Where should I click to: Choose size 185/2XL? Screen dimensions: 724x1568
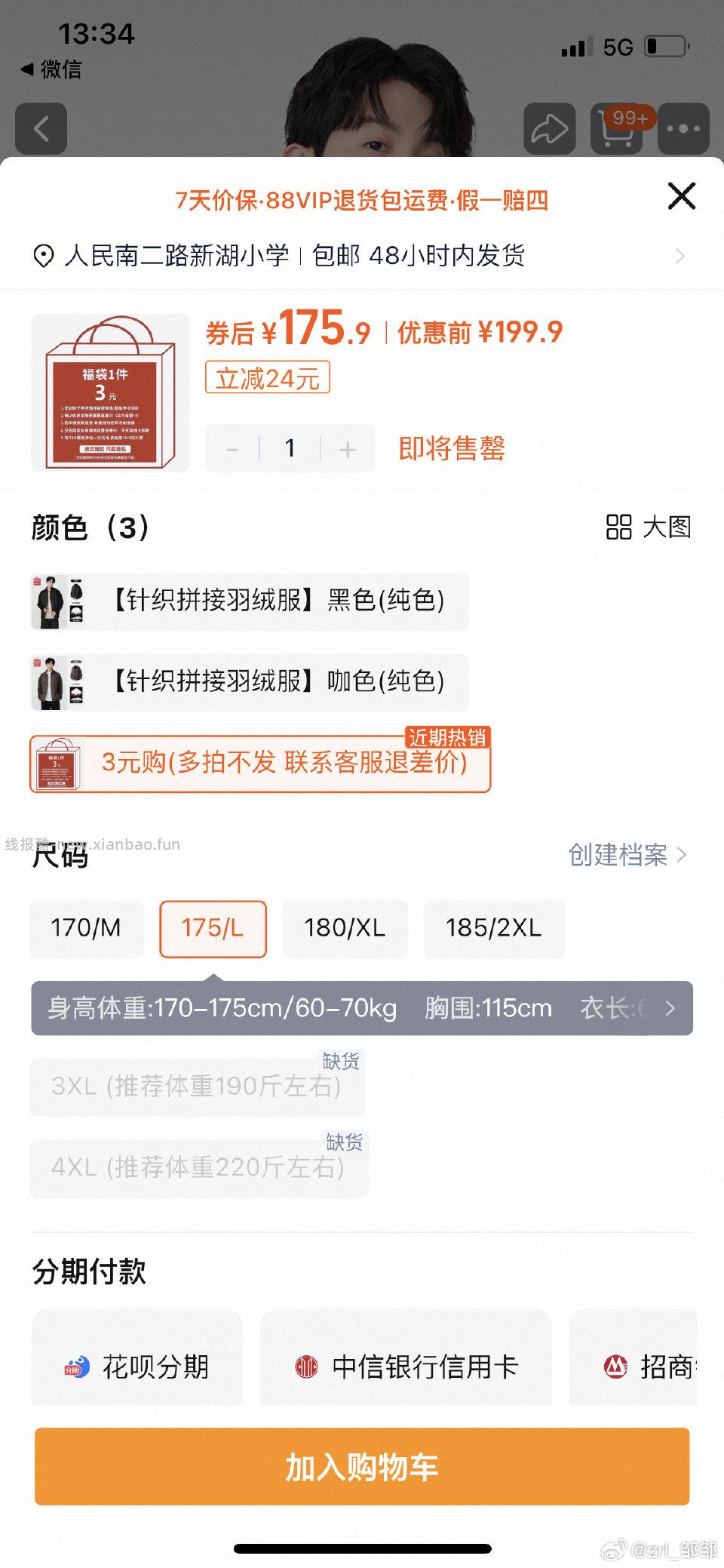493,929
